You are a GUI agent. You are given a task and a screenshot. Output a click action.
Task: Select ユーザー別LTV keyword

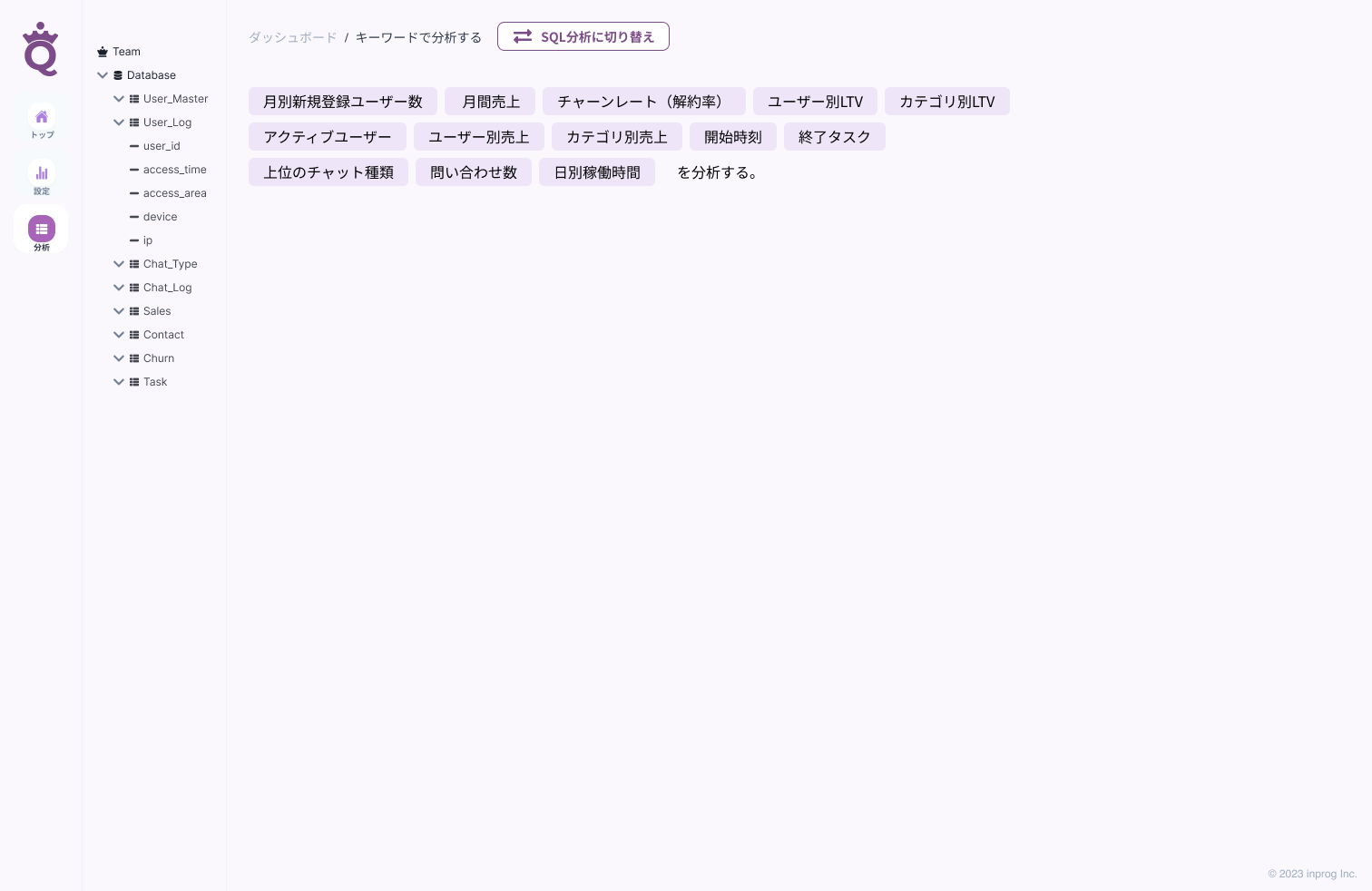click(814, 102)
